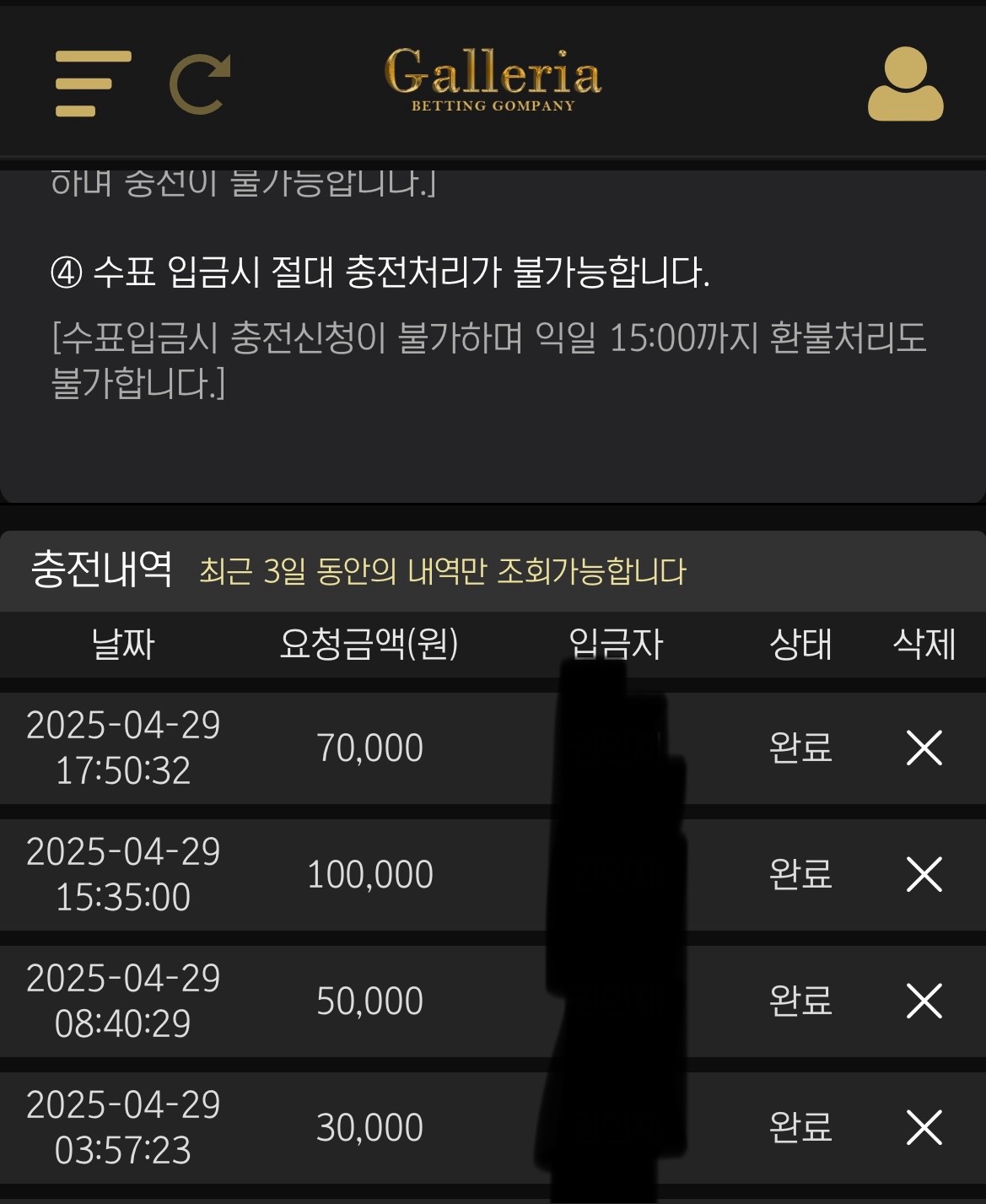Remove the 30,000 won charge entry

[x=924, y=1127]
